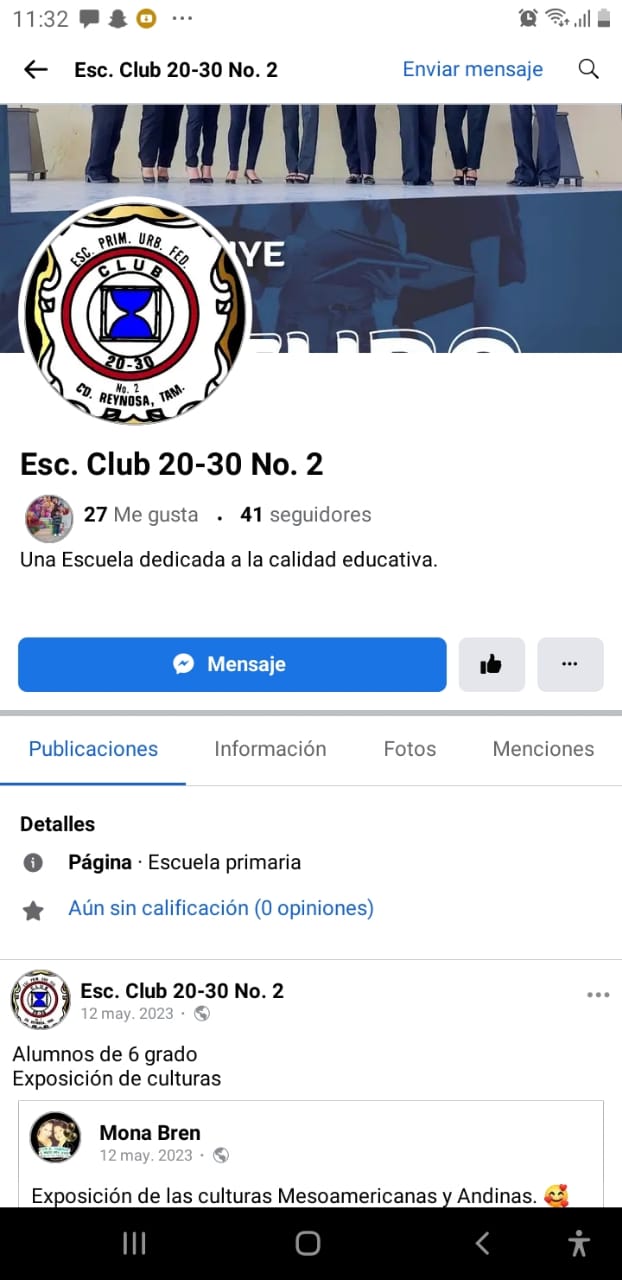The width and height of the screenshot is (622, 1280).
Task: Go to the phone's home screen
Action: click(x=308, y=1243)
